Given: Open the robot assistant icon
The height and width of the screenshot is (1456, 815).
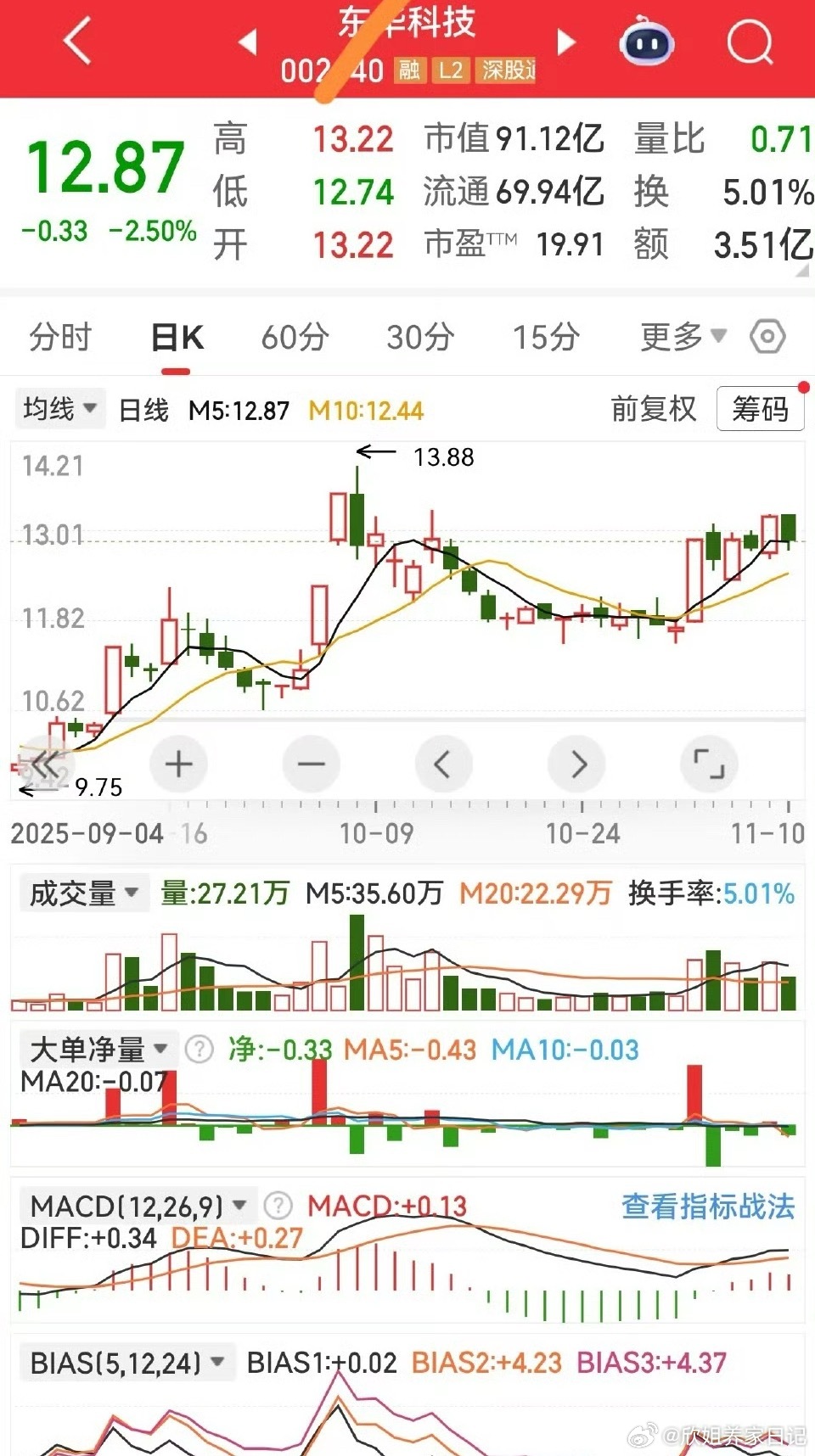Looking at the screenshot, I should (x=646, y=42).
